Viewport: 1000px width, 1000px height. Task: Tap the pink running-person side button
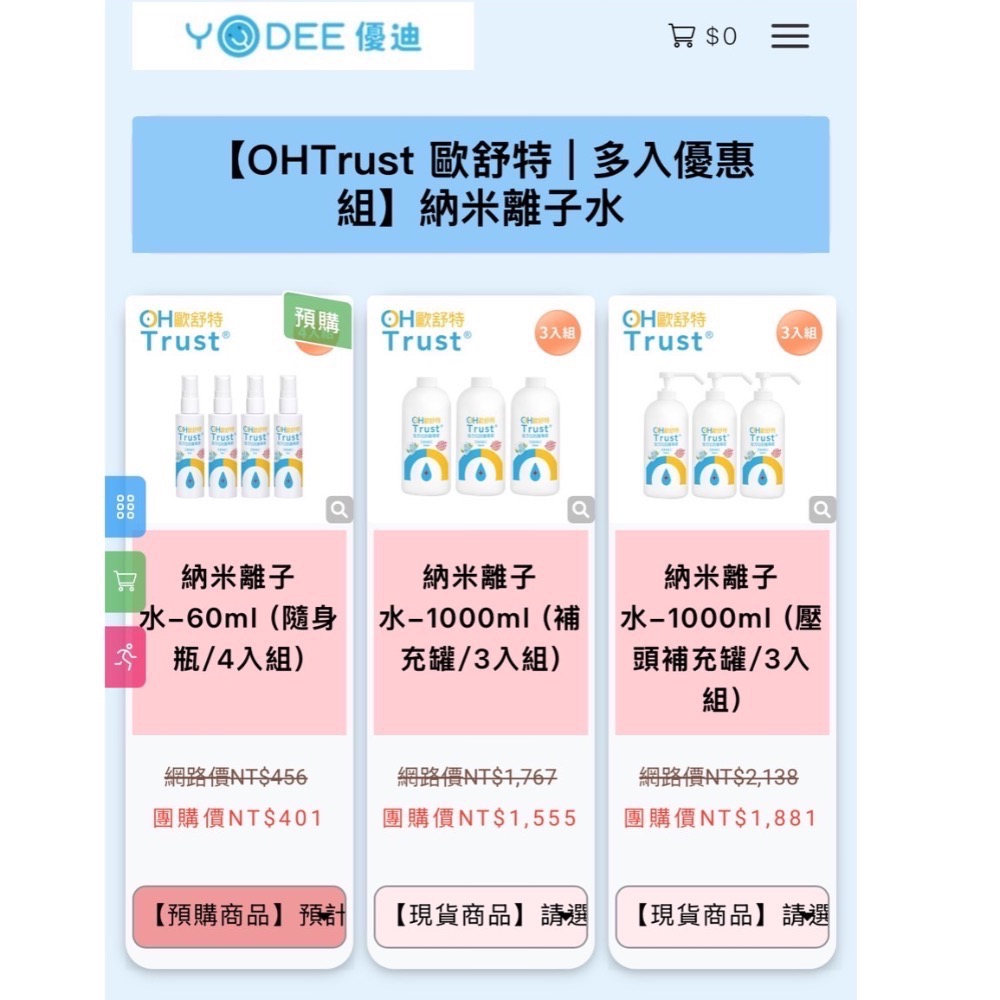pyautogui.click(x=126, y=657)
